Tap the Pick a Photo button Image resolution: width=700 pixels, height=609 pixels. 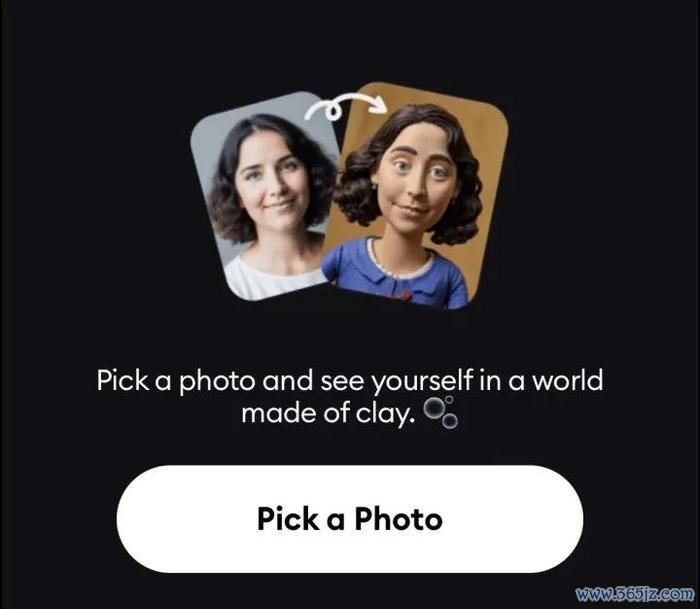pyautogui.click(x=349, y=518)
